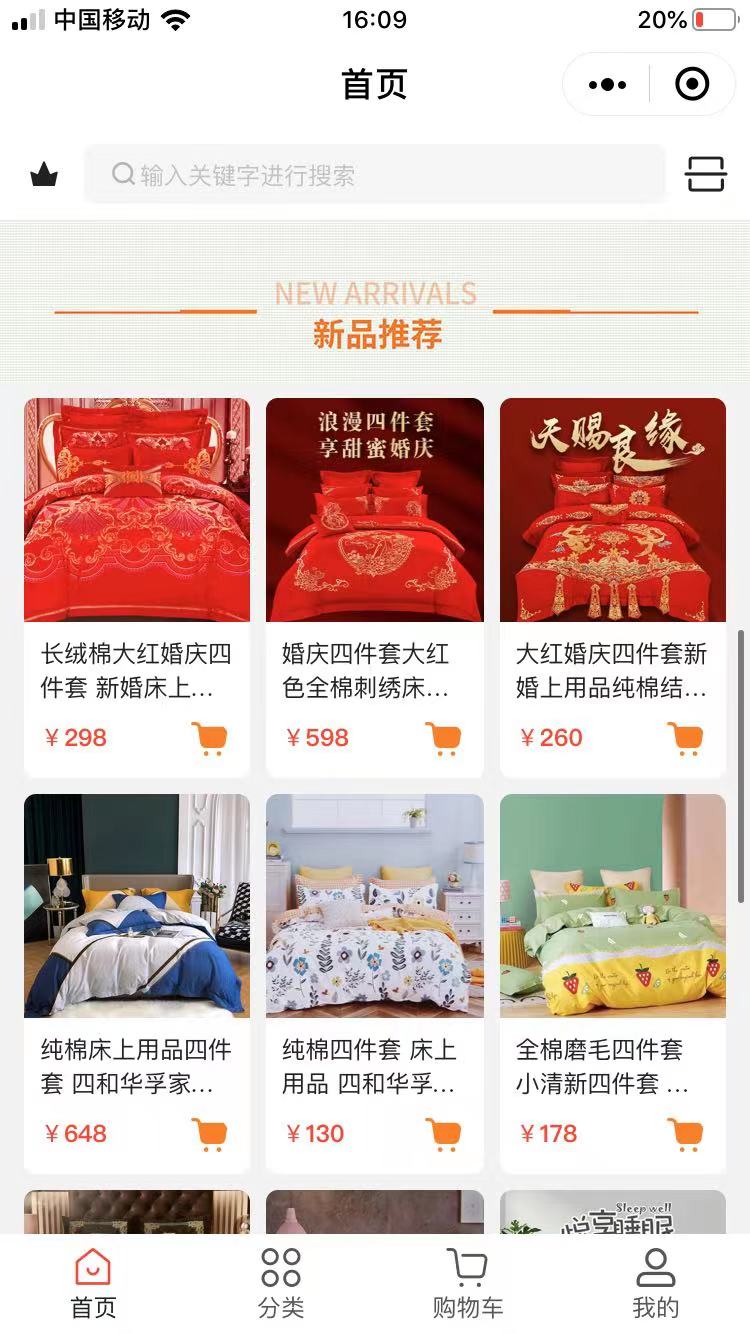The width and height of the screenshot is (750, 1334).
Task: Add the ¥260 bedding set to cart
Action: coord(685,738)
